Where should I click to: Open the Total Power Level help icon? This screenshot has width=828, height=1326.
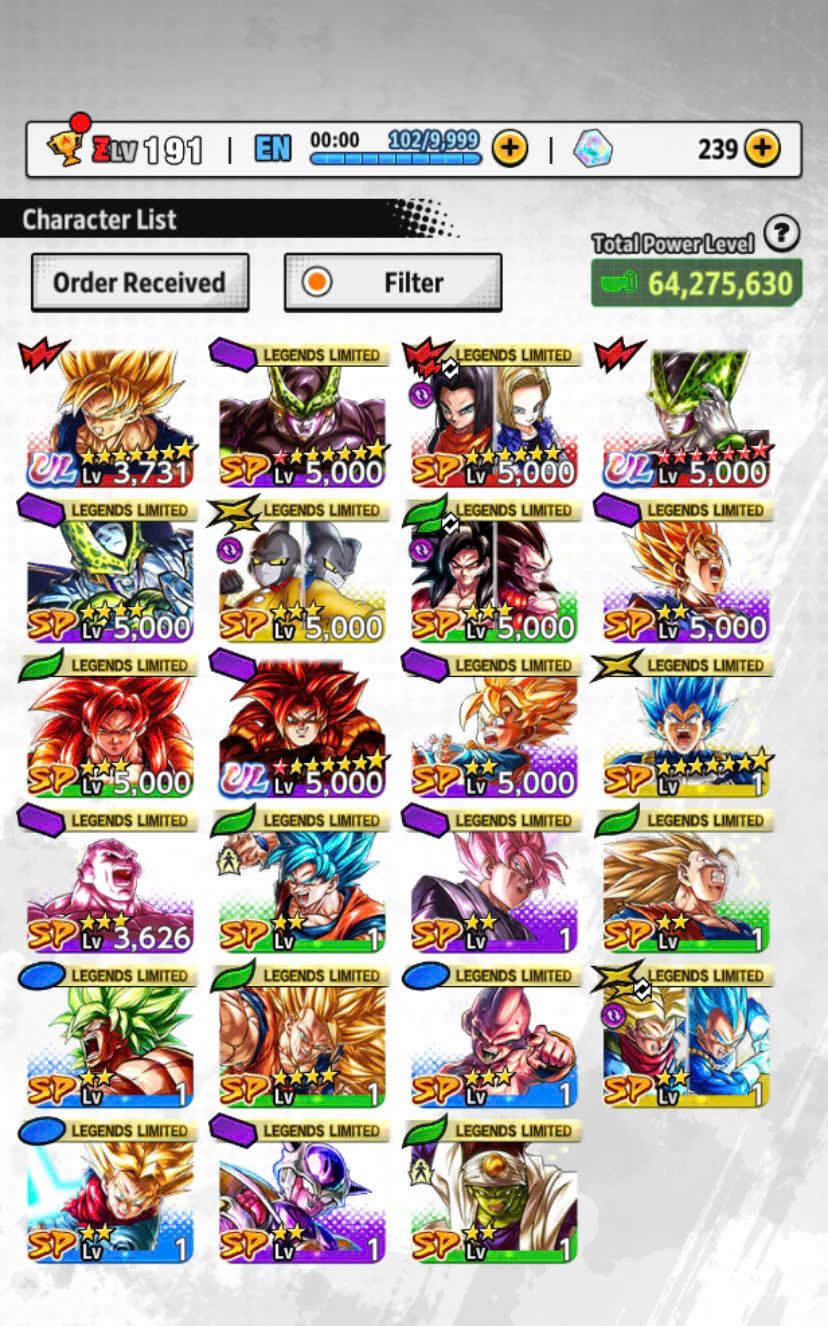[x=781, y=234]
